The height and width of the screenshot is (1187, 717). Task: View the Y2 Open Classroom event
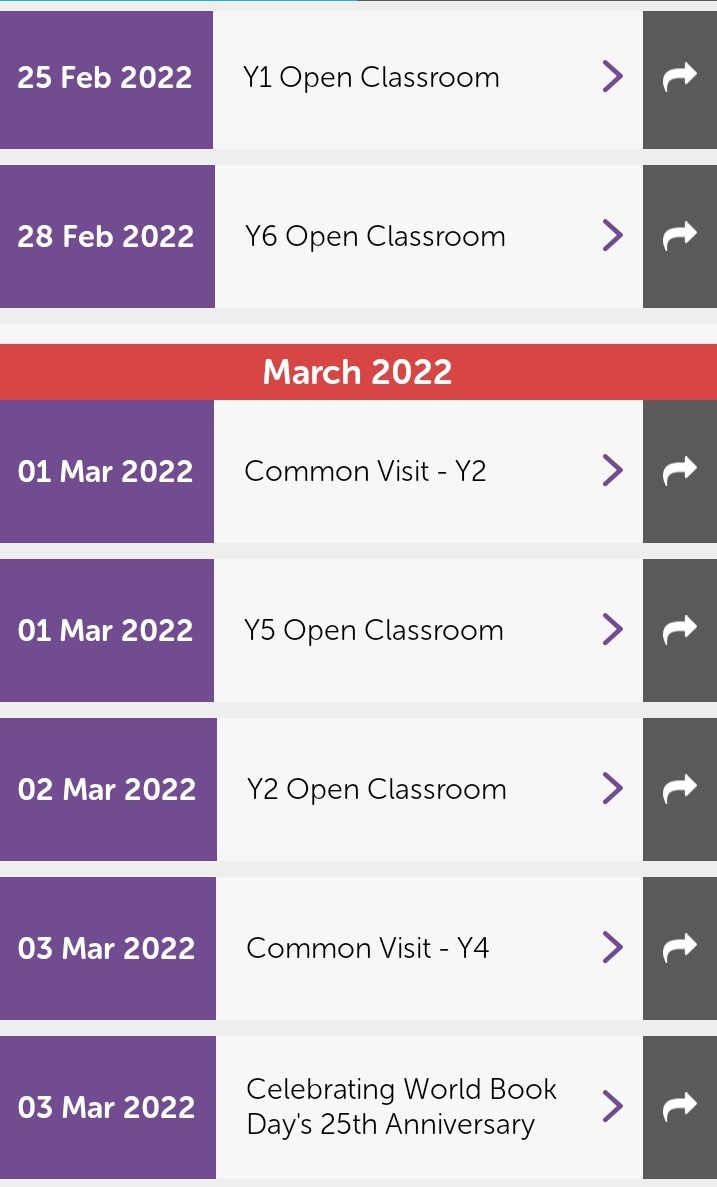pos(321,789)
